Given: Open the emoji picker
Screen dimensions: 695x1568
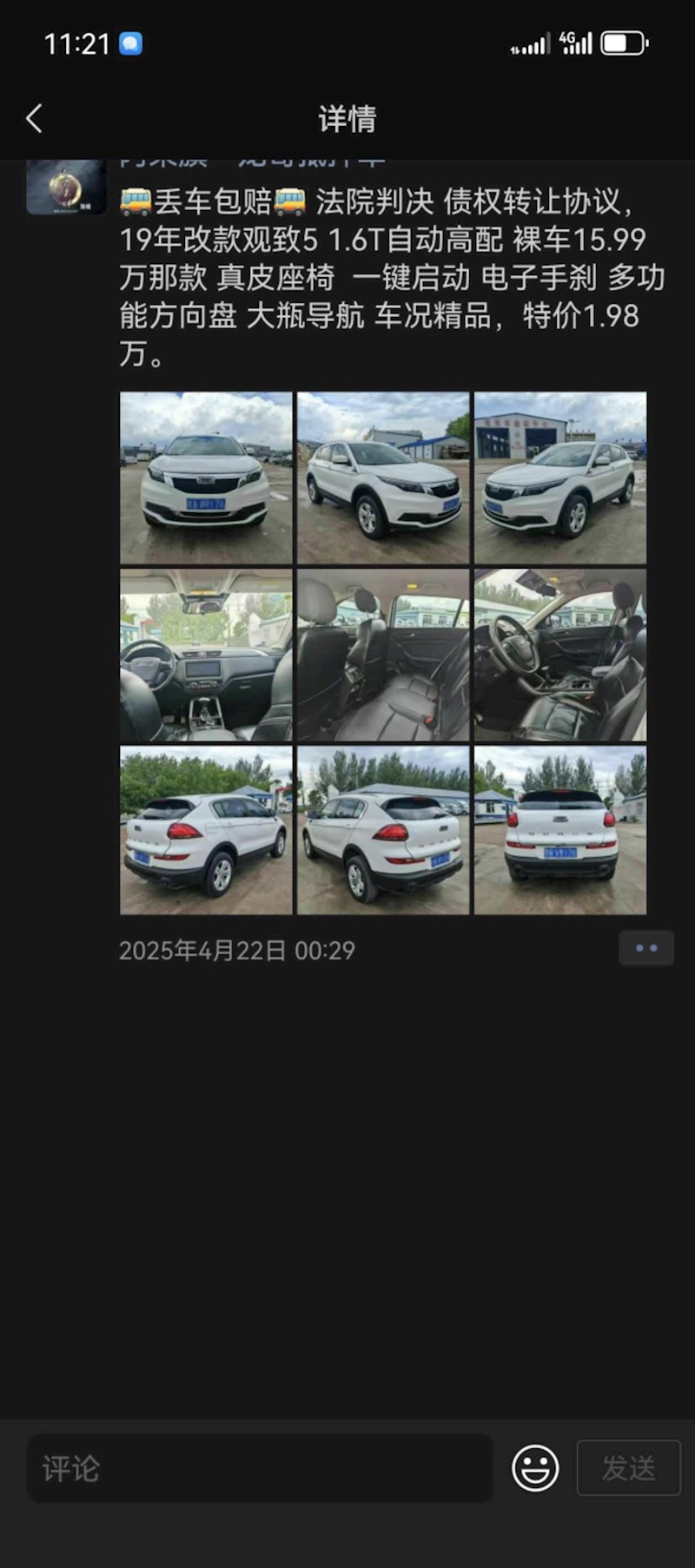Looking at the screenshot, I should point(535,1468).
